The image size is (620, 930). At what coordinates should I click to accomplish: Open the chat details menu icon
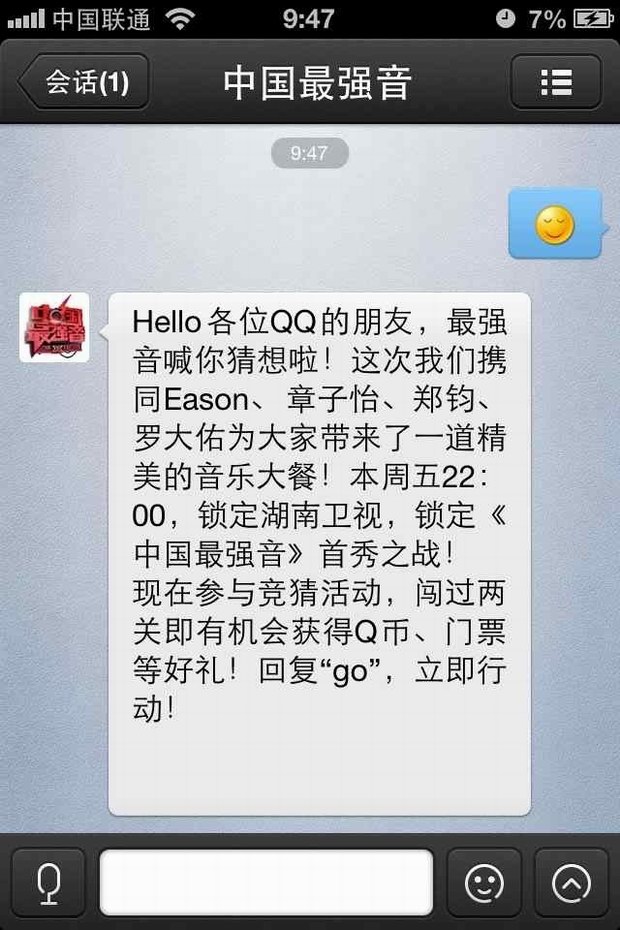556,82
